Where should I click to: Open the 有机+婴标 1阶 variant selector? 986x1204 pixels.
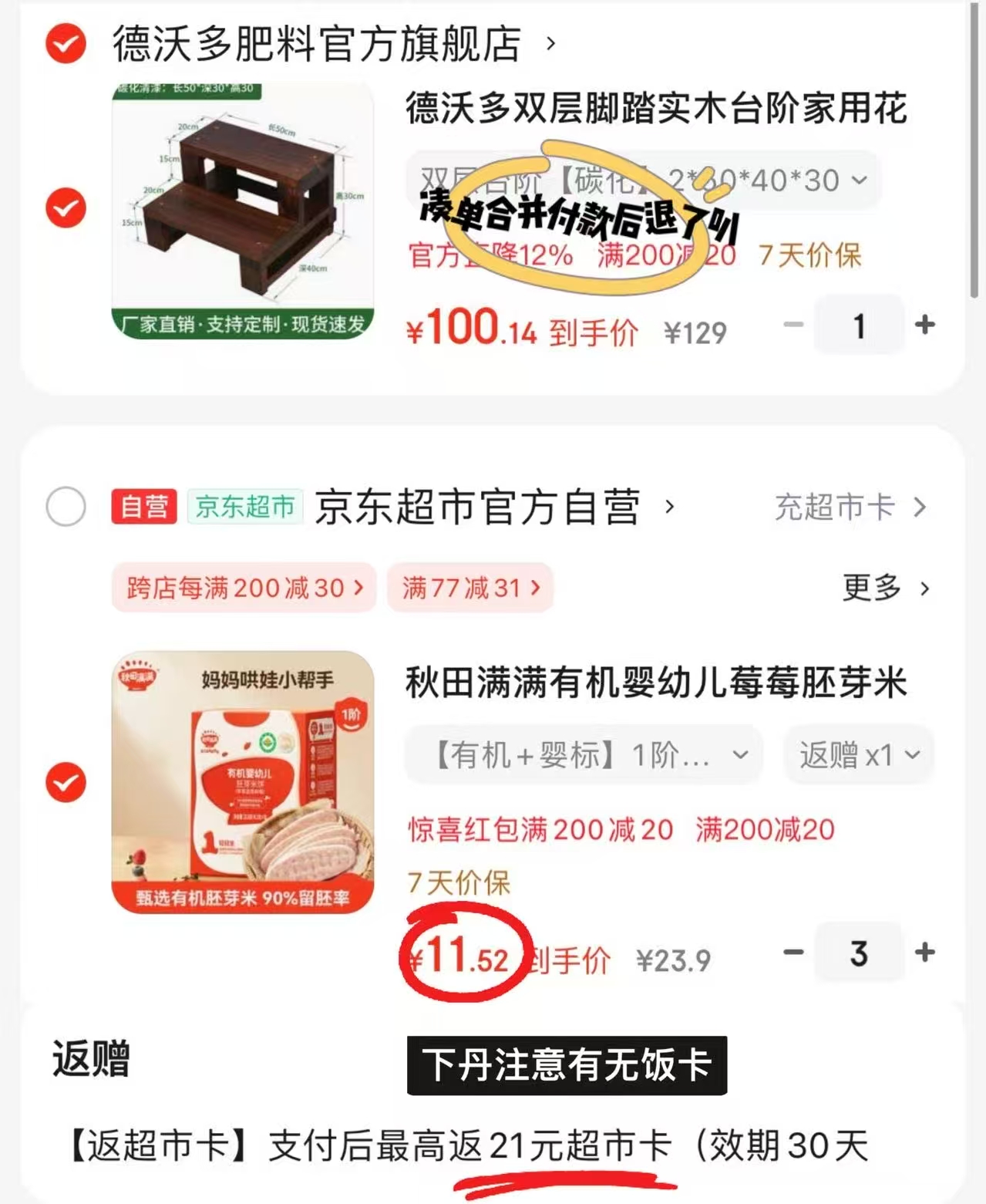coord(584,754)
